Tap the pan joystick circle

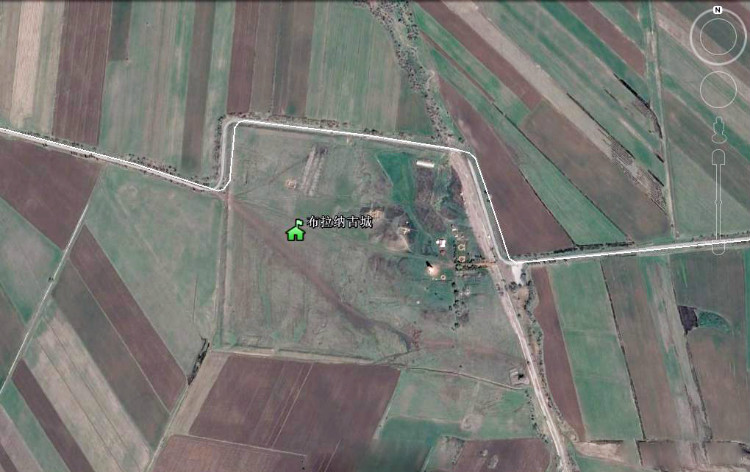[718, 91]
